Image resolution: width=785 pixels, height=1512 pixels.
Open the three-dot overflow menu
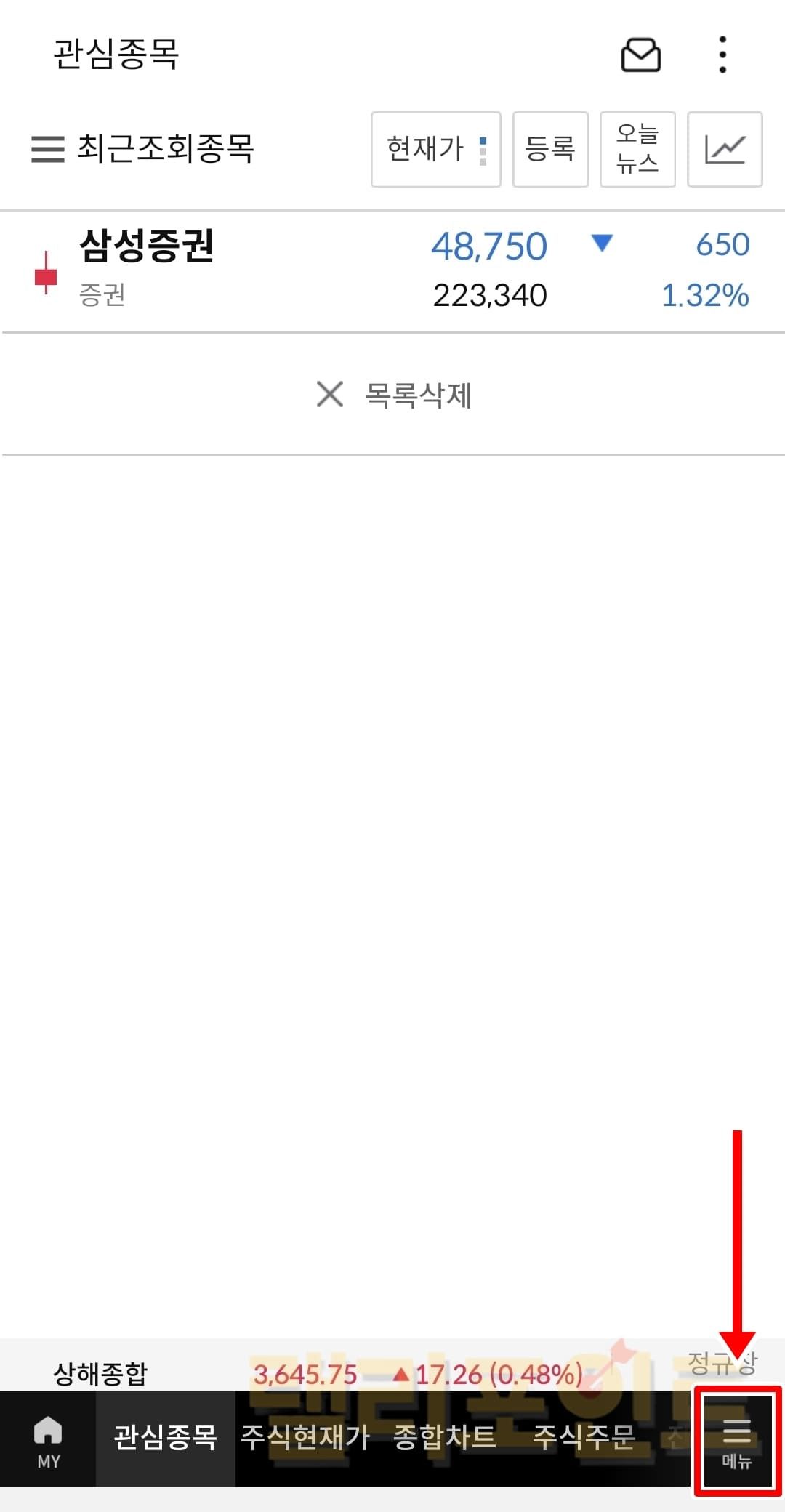[722, 55]
